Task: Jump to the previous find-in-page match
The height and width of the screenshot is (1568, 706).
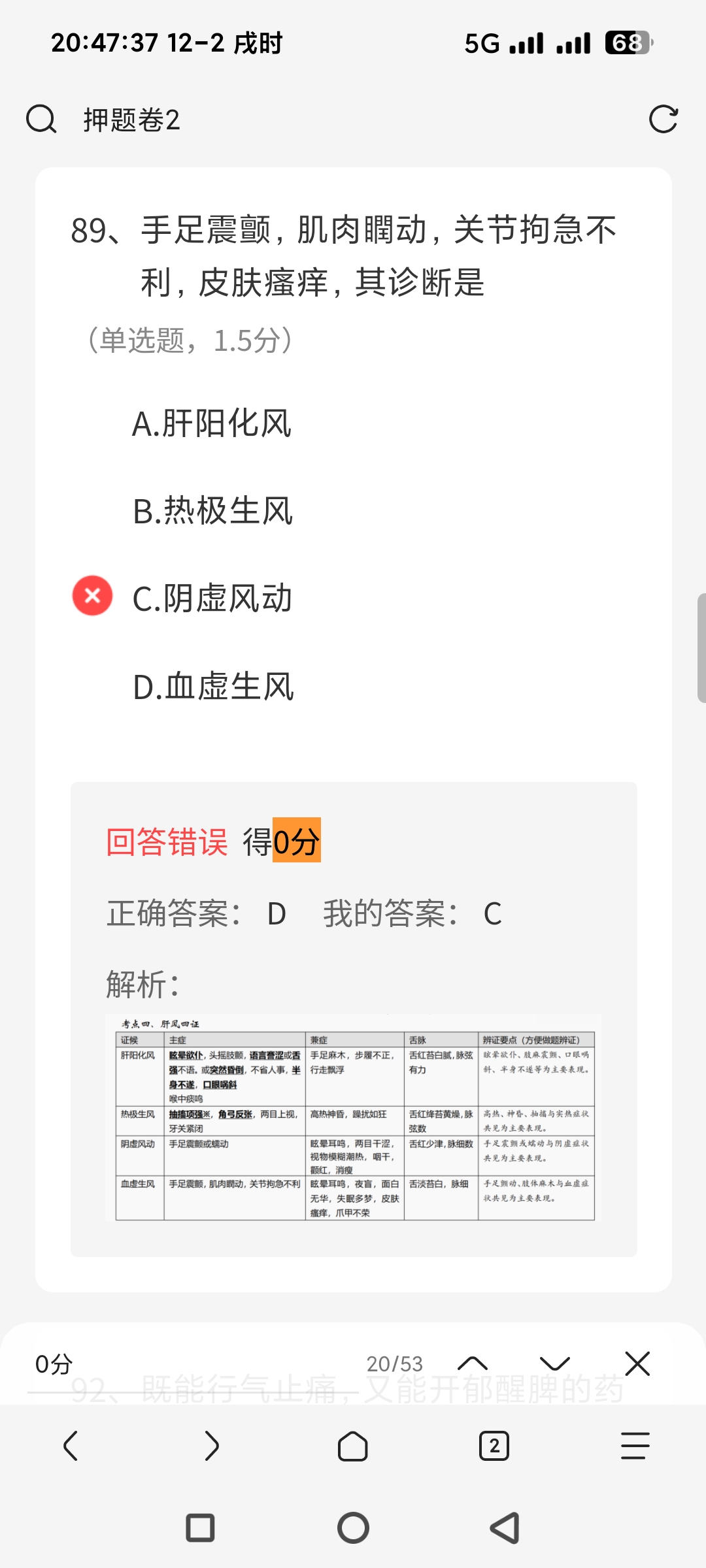Action: [473, 1364]
